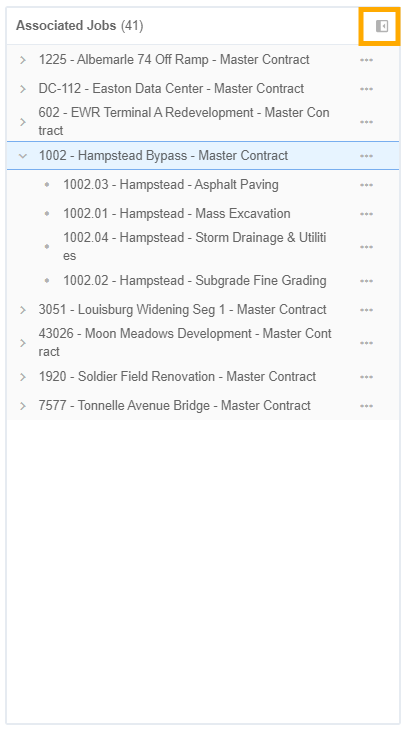
Task: Collapse 1002 - Hampstead Bypass Master Contract
Action: [23, 156]
